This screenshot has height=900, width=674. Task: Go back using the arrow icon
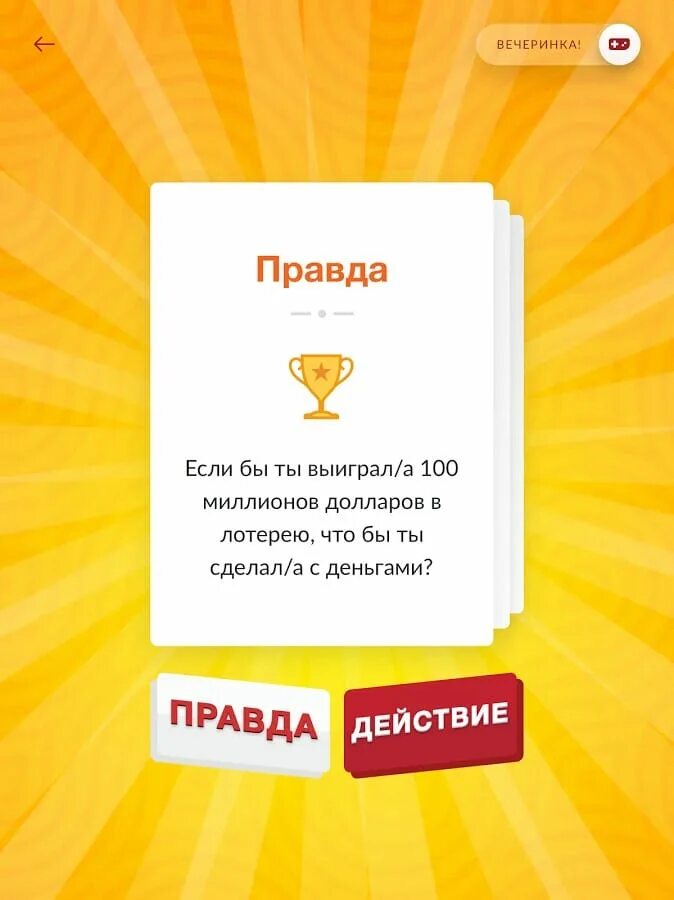44,44
